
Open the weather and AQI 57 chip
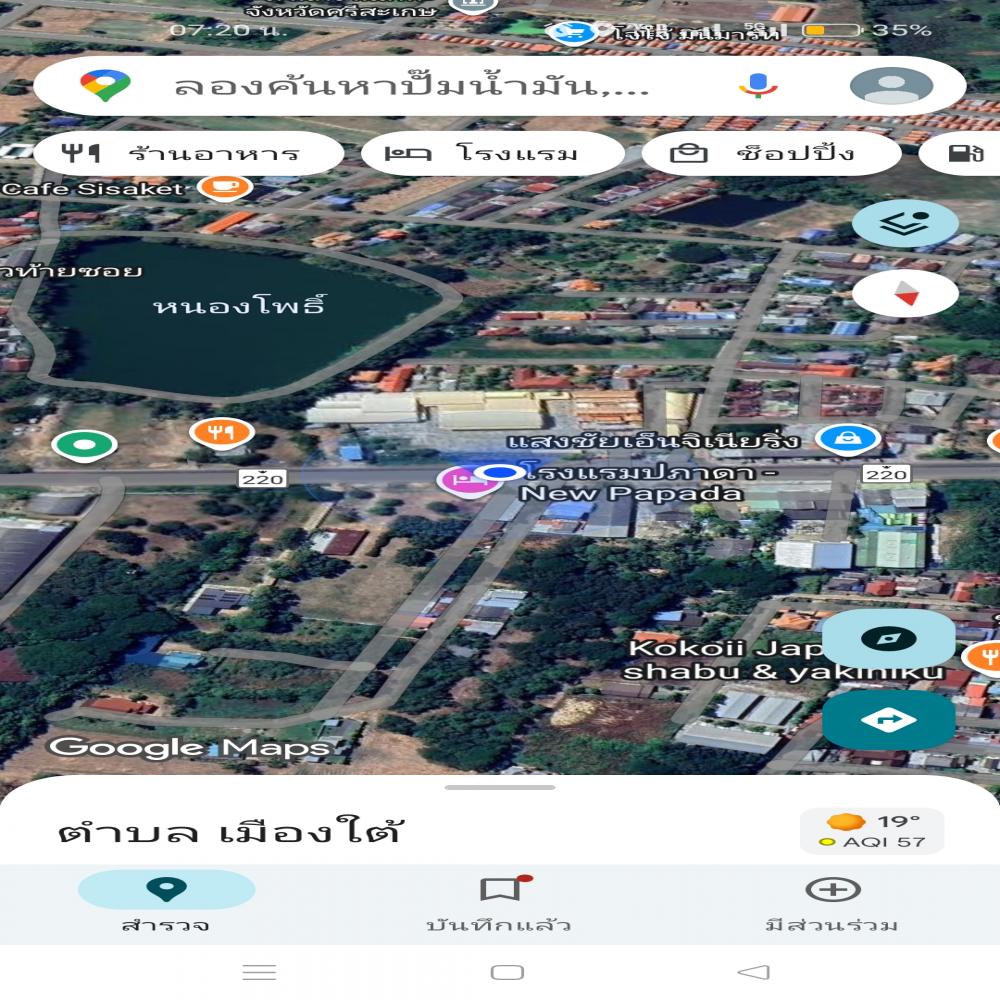(872, 831)
